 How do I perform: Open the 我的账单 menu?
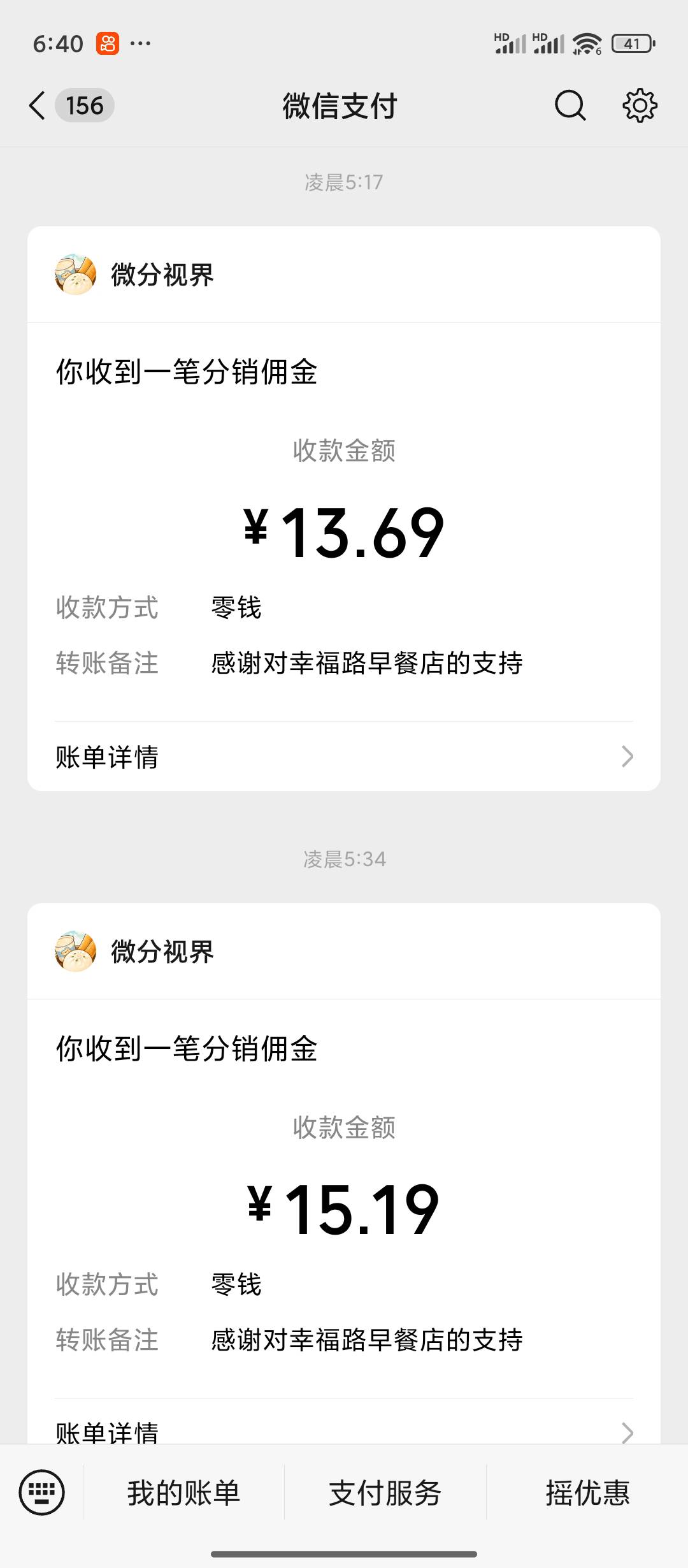click(x=183, y=1492)
